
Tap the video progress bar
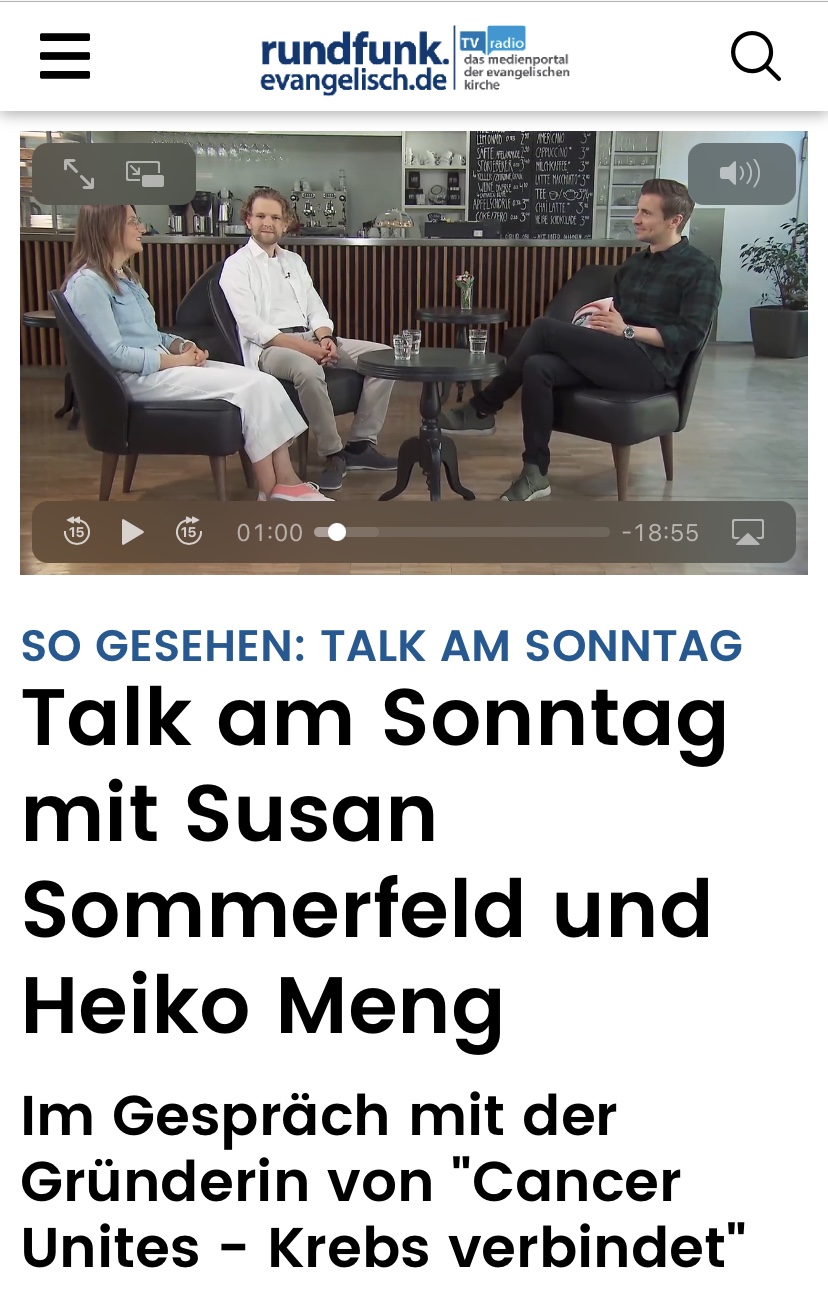[462, 532]
